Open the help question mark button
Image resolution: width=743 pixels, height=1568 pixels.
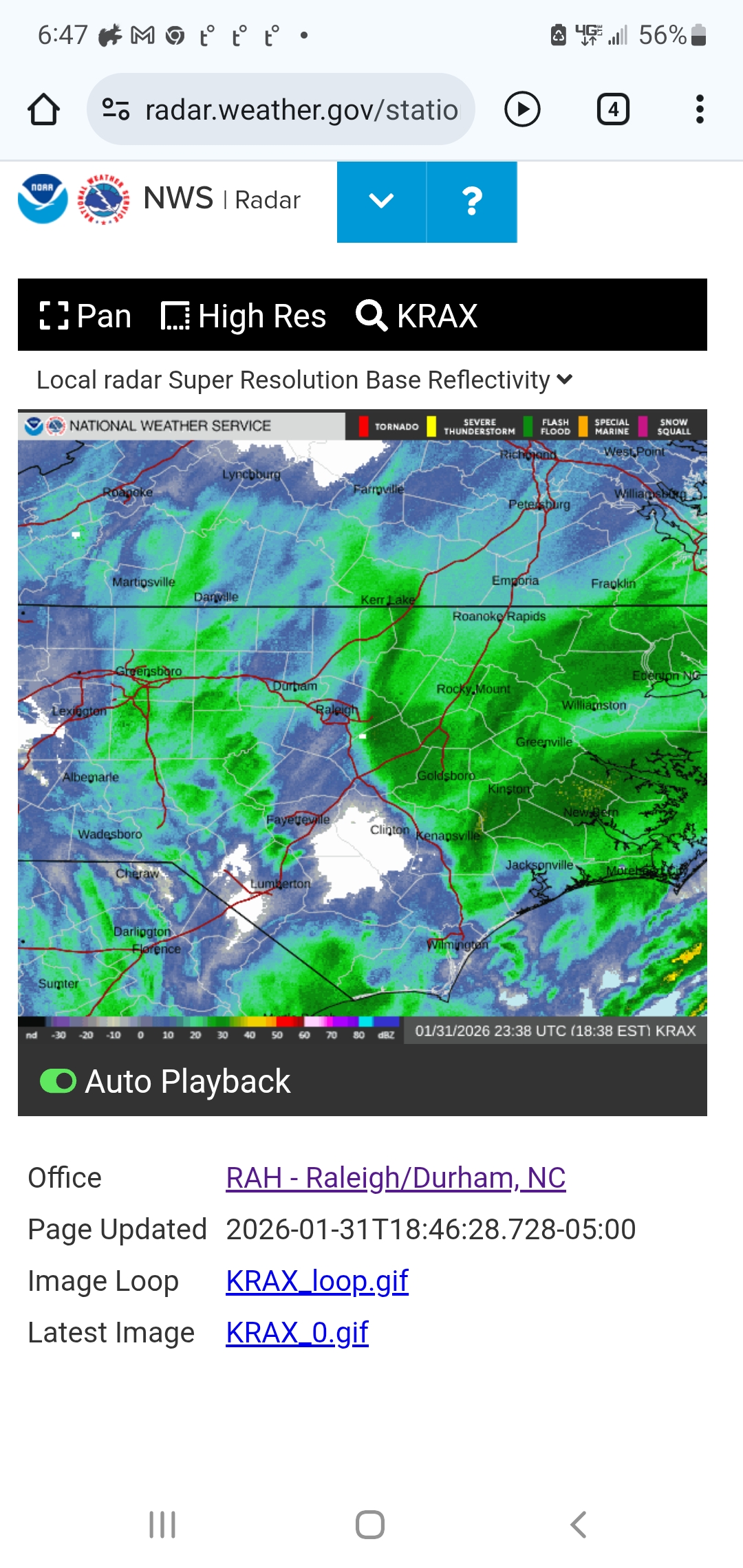(x=472, y=202)
